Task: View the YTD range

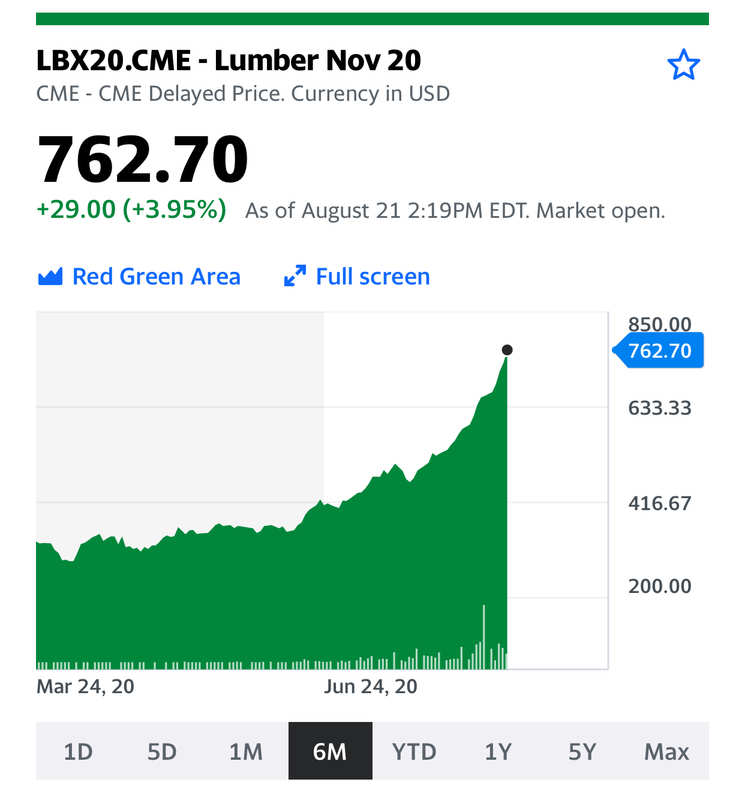Action: [x=414, y=751]
